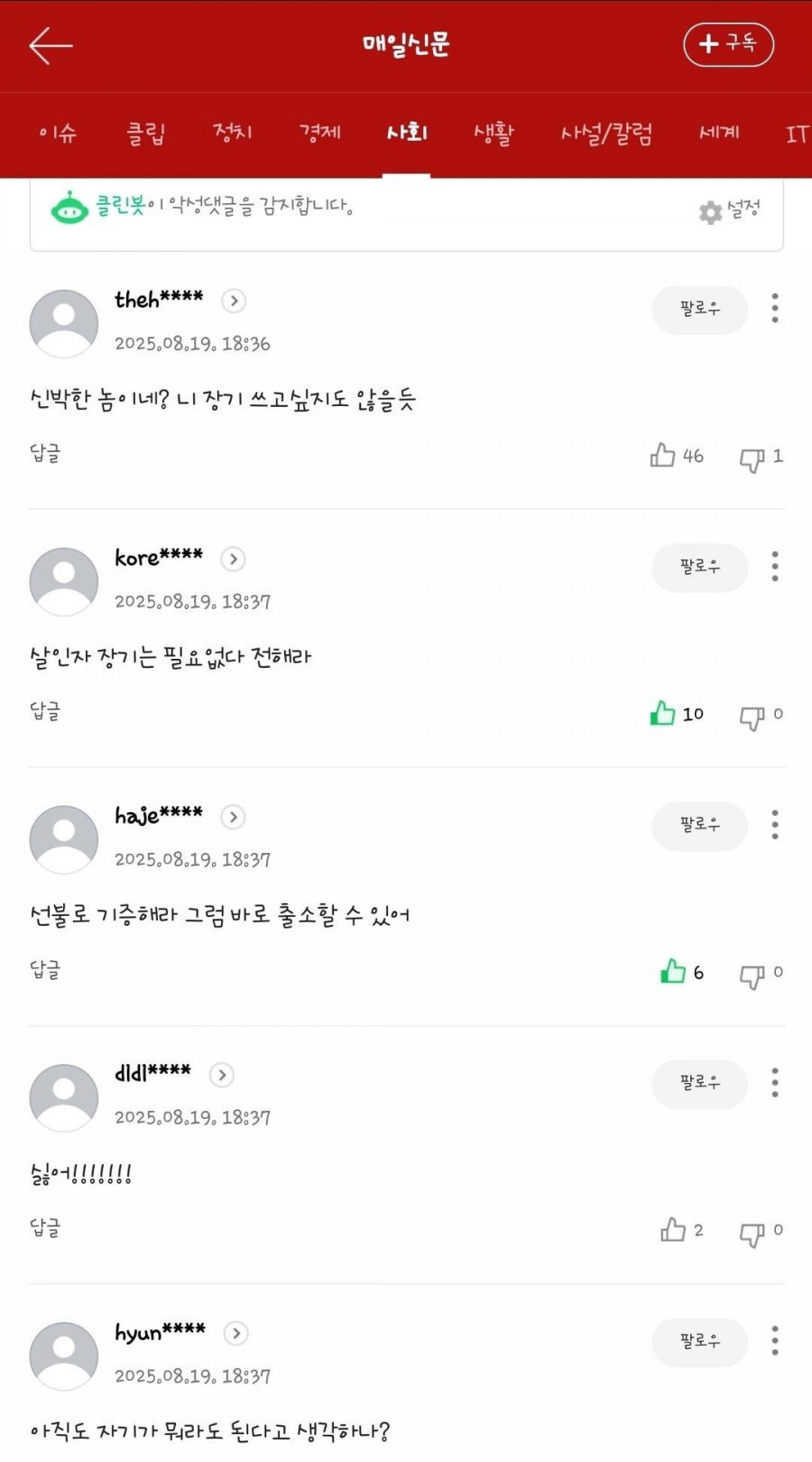Switch to the 경제 tab
812x1462 pixels.
pyautogui.click(x=319, y=134)
